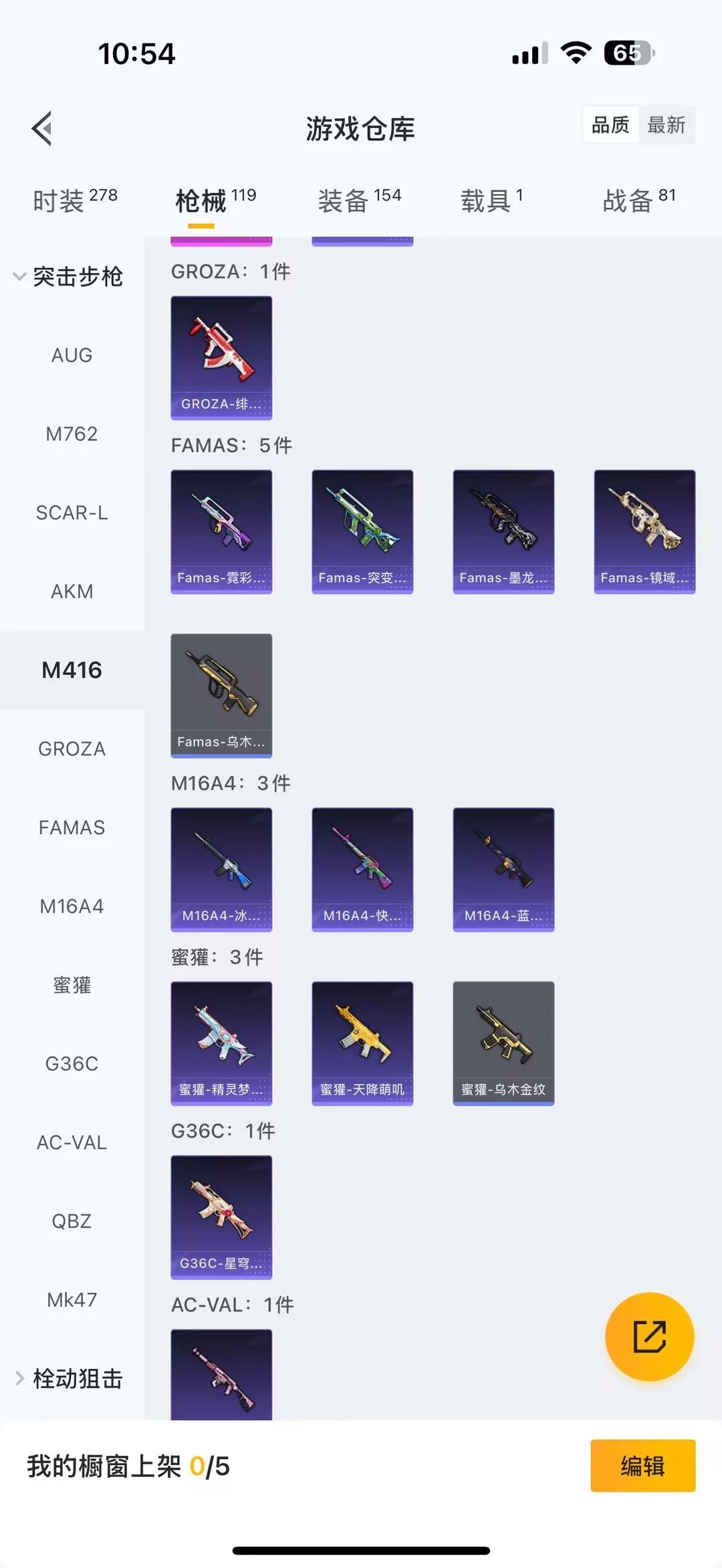The height and width of the screenshot is (1568, 722).
Task: Go back from 游戏仓库
Action: tap(42, 128)
